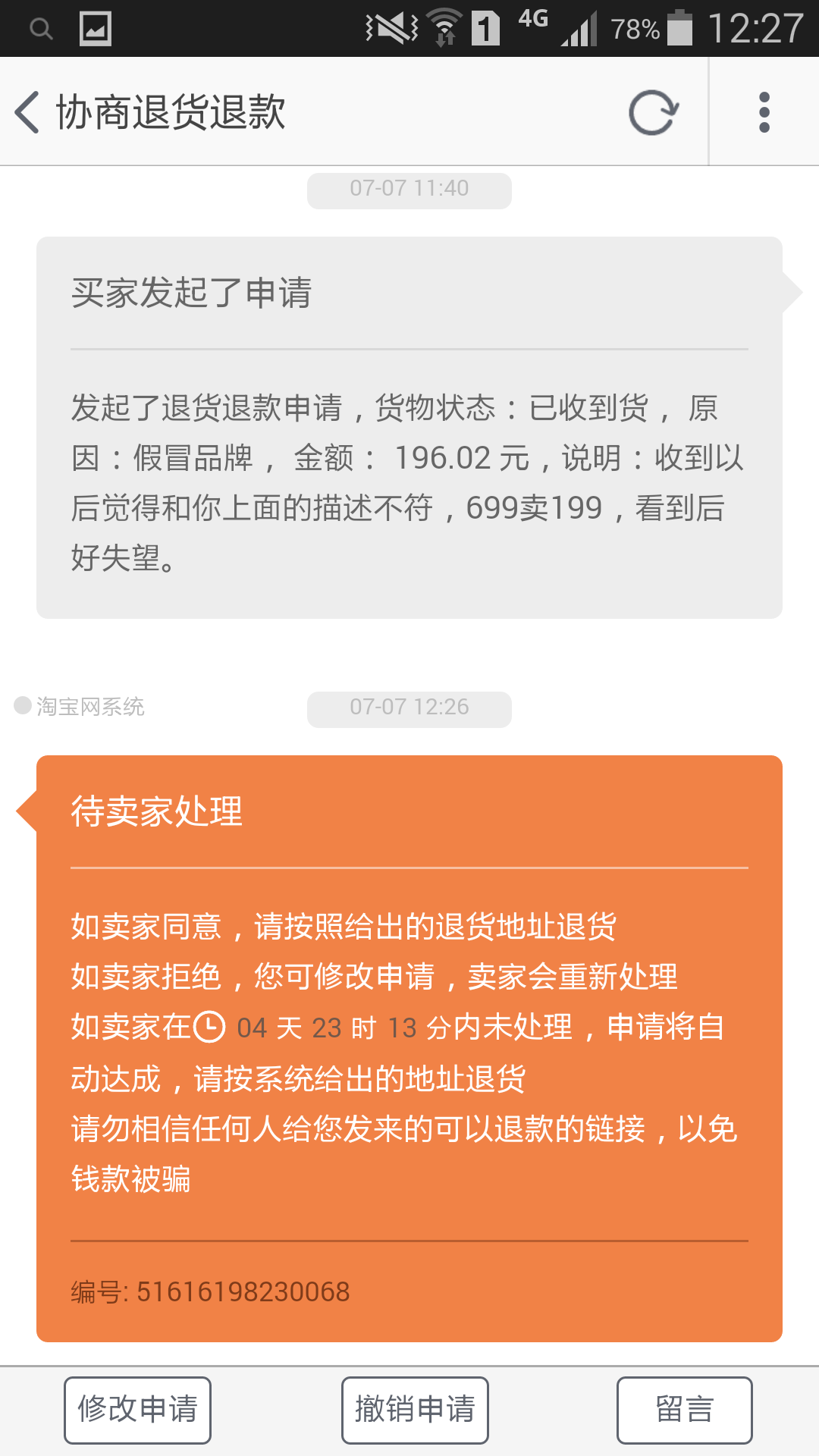Tap the 淘宝网系统 sender avatar dot
This screenshot has height=1456, width=819.
click(x=23, y=706)
